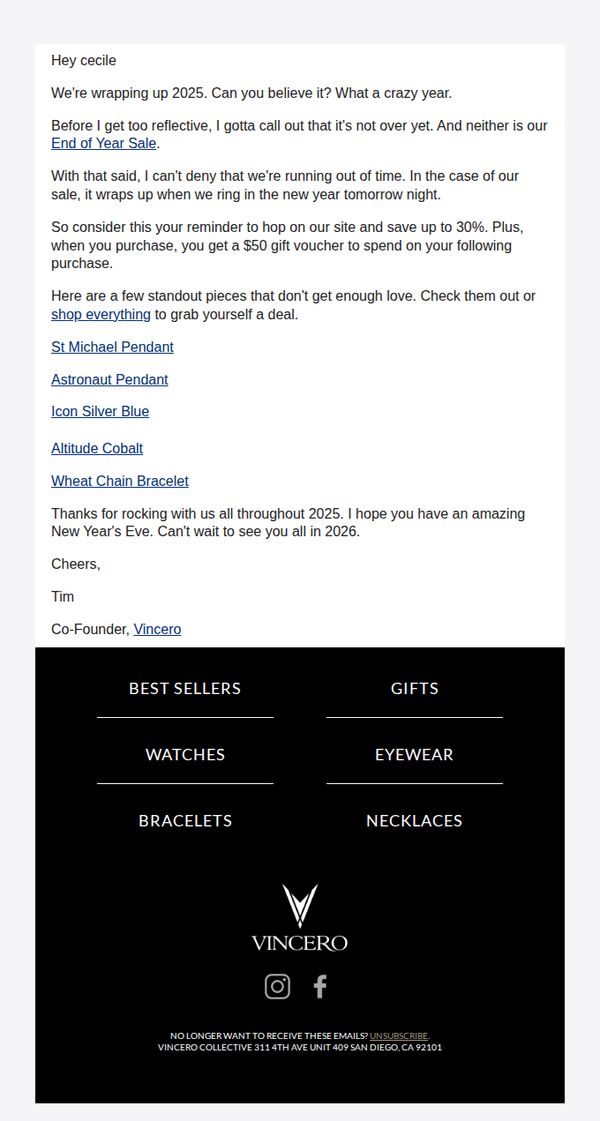Open the End of Year Sale link
This screenshot has height=1121, width=600.
tap(104, 144)
